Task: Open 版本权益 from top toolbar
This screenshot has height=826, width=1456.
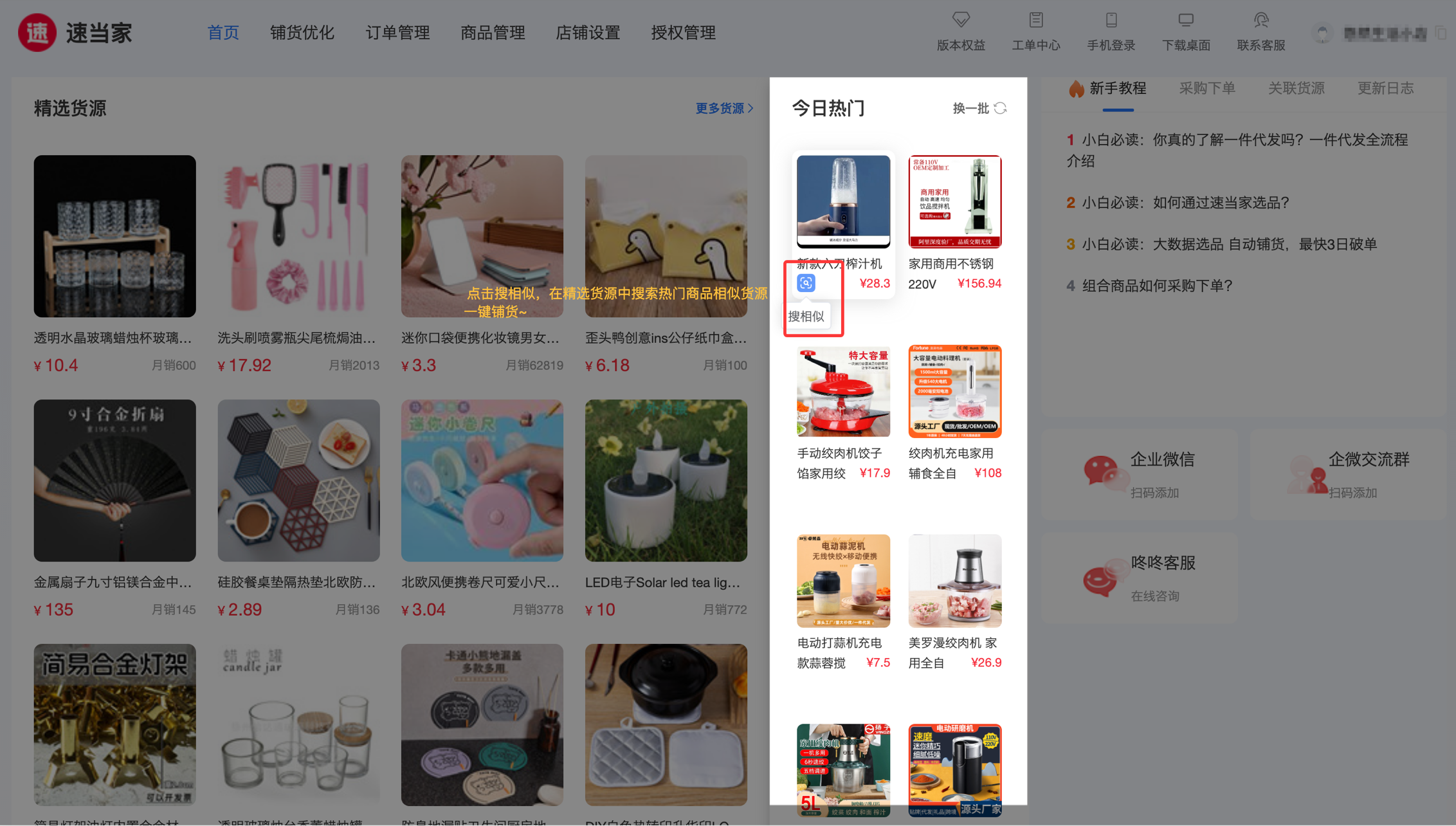Action: [960, 32]
